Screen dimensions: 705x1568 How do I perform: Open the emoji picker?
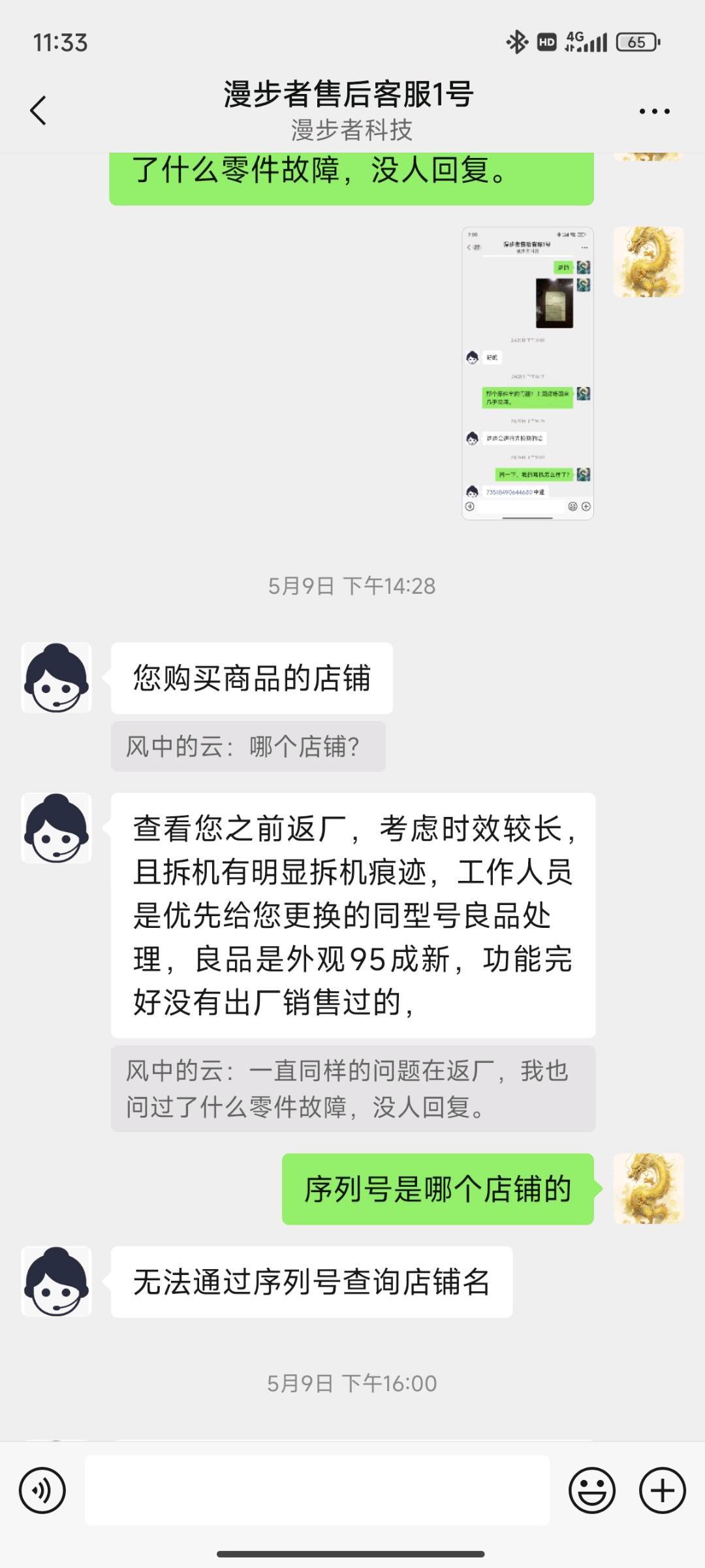pyautogui.click(x=592, y=1490)
